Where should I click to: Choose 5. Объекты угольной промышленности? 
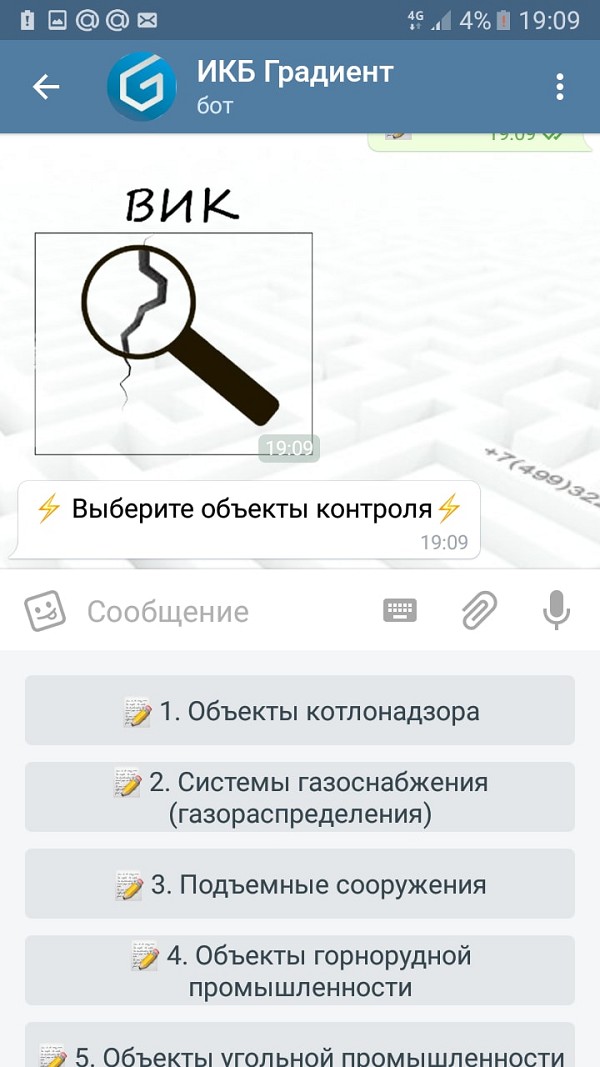tap(300, 1048)
